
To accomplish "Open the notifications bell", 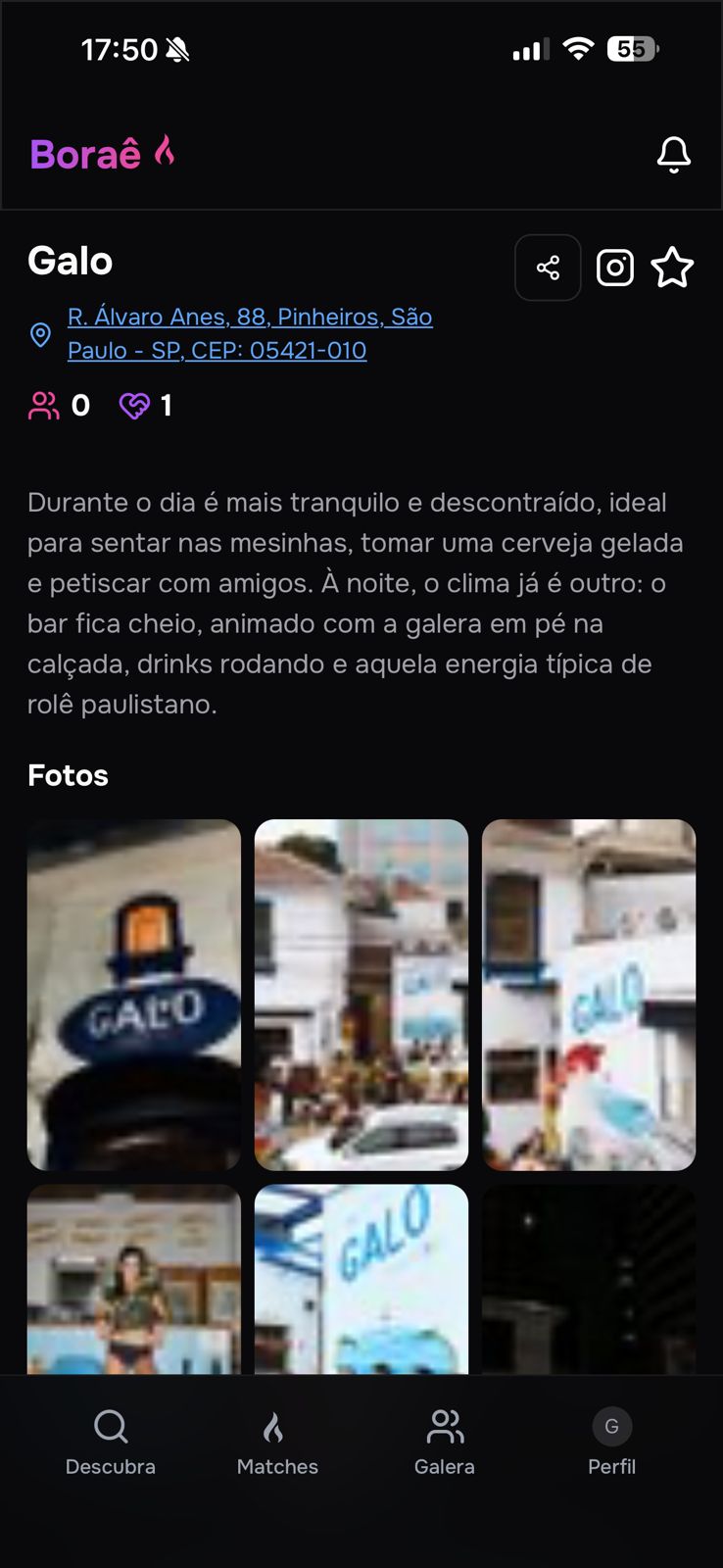I will click(672, 155).
